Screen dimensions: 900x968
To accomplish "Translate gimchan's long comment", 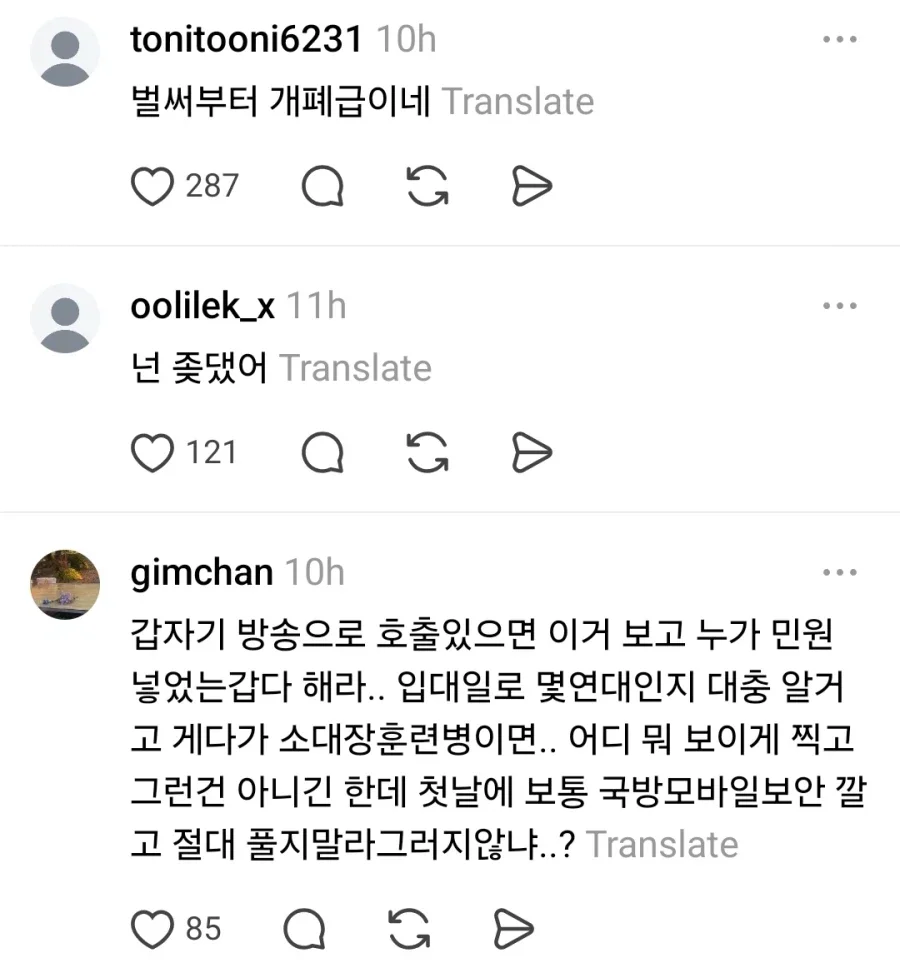I will [x=662, y=844].
